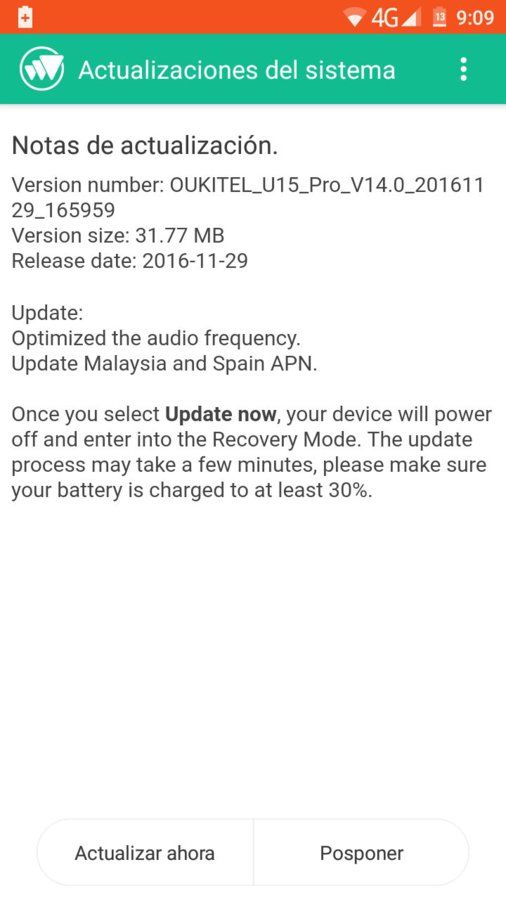Open the overflow menu in the app bar
The width and height of the screenshot is (506, 900).
click(x=463, y=69)
